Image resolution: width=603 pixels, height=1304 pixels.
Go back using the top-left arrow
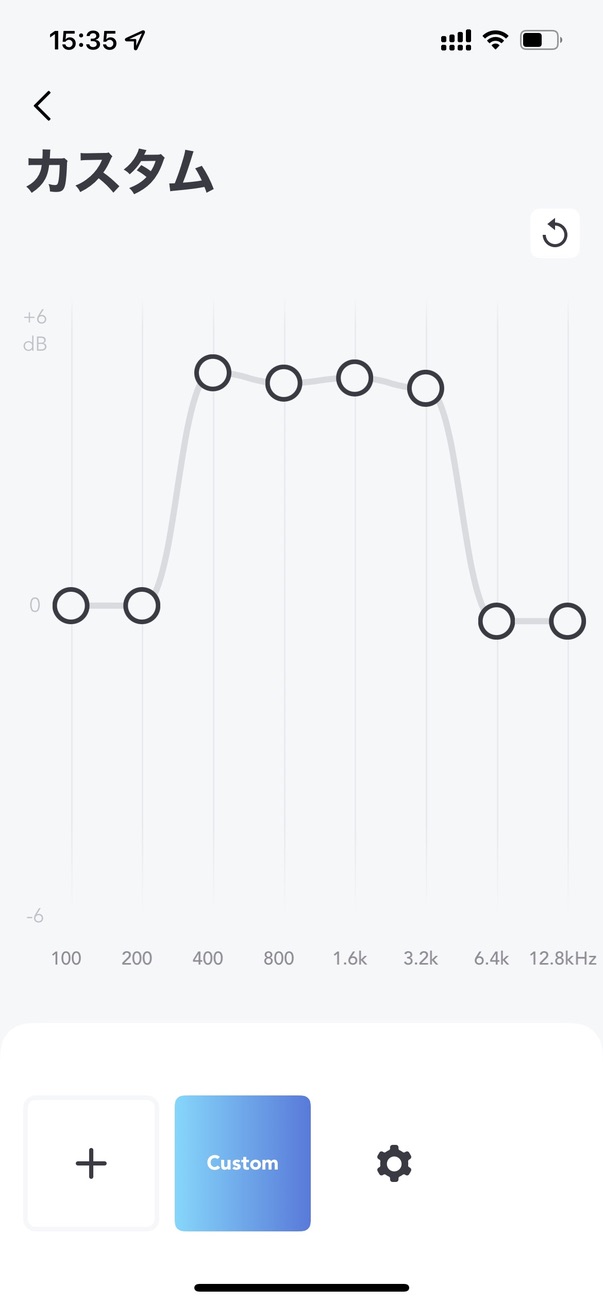click(42, 105)
